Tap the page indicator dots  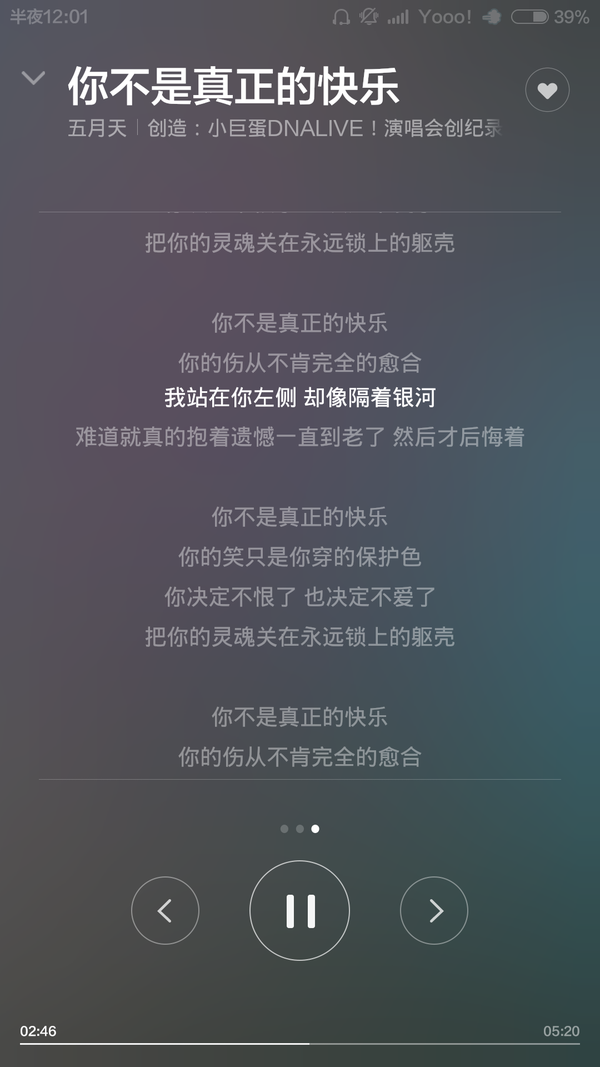[x=299, y=829]
